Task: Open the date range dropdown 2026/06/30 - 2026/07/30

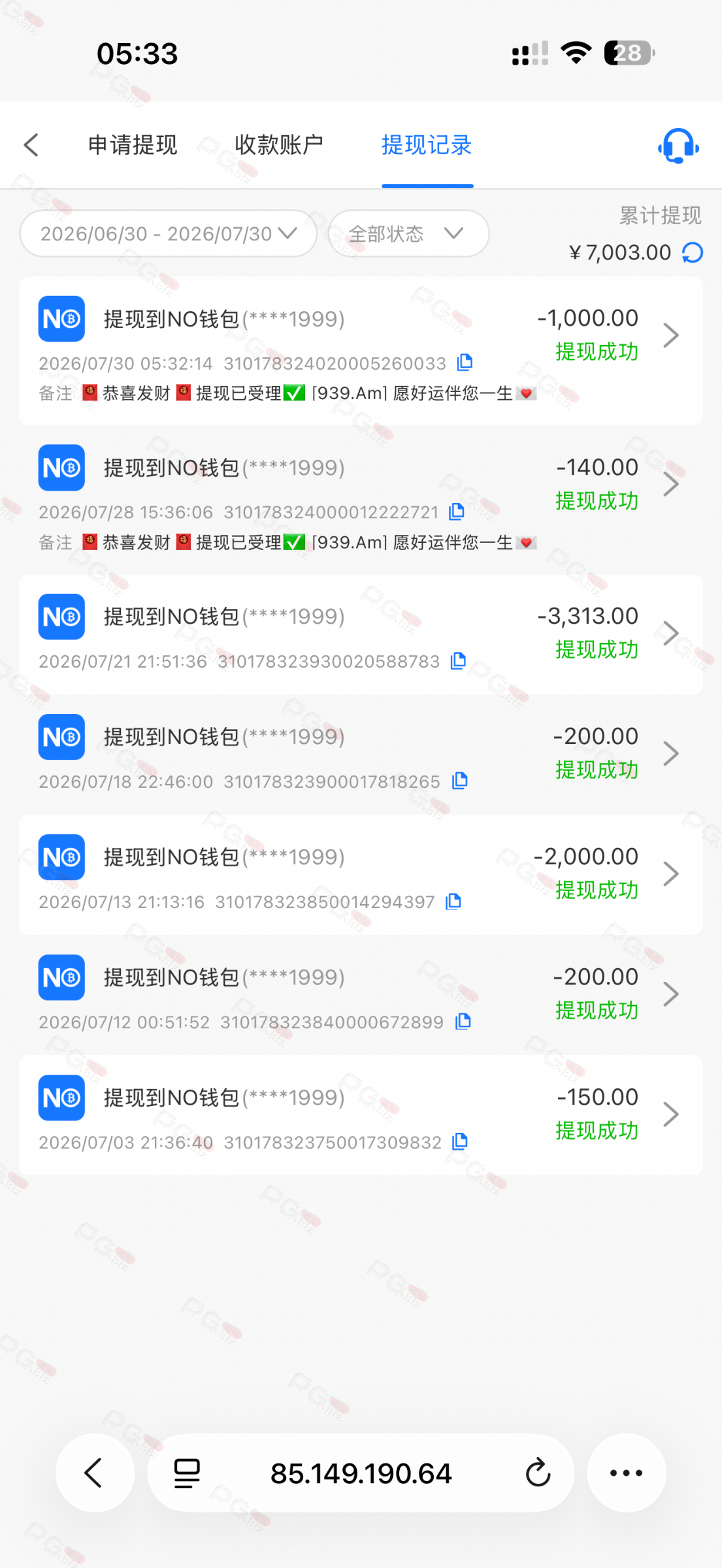Action: pos(169,233)
